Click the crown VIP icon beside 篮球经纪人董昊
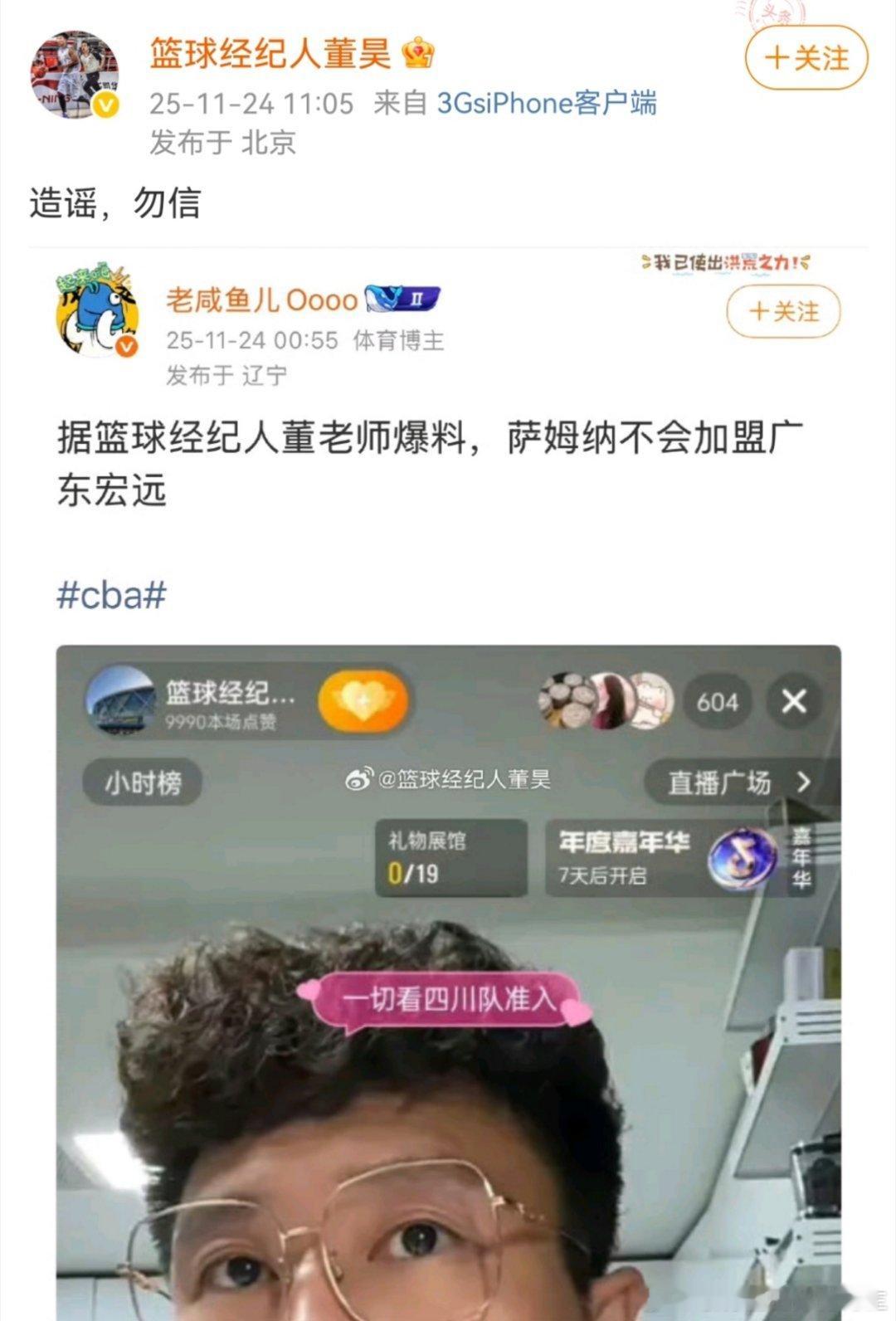896x1321 pixels. tap(417, 55)
